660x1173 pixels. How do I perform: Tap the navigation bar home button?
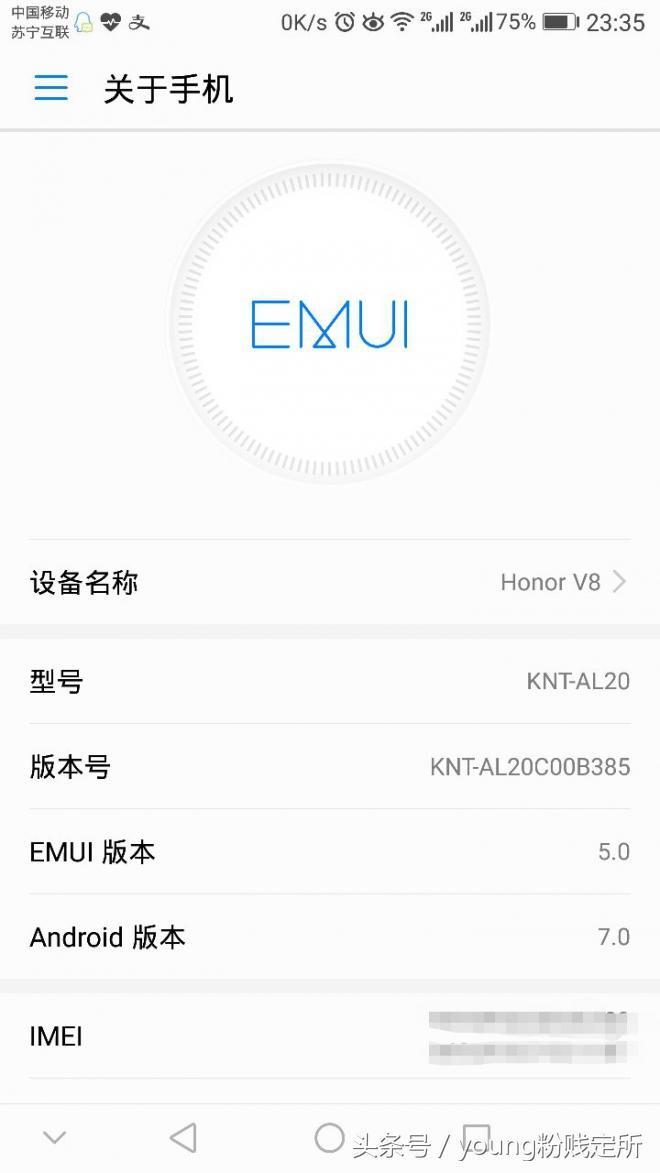(329, 1137)
